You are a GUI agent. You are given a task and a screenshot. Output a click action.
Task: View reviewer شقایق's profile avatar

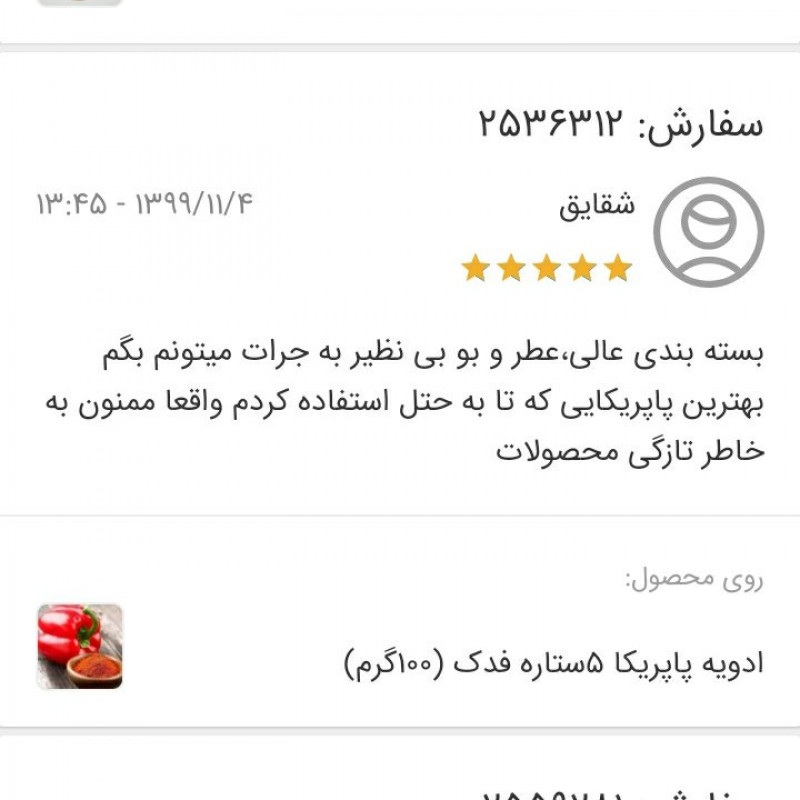[x=708, y=232]
